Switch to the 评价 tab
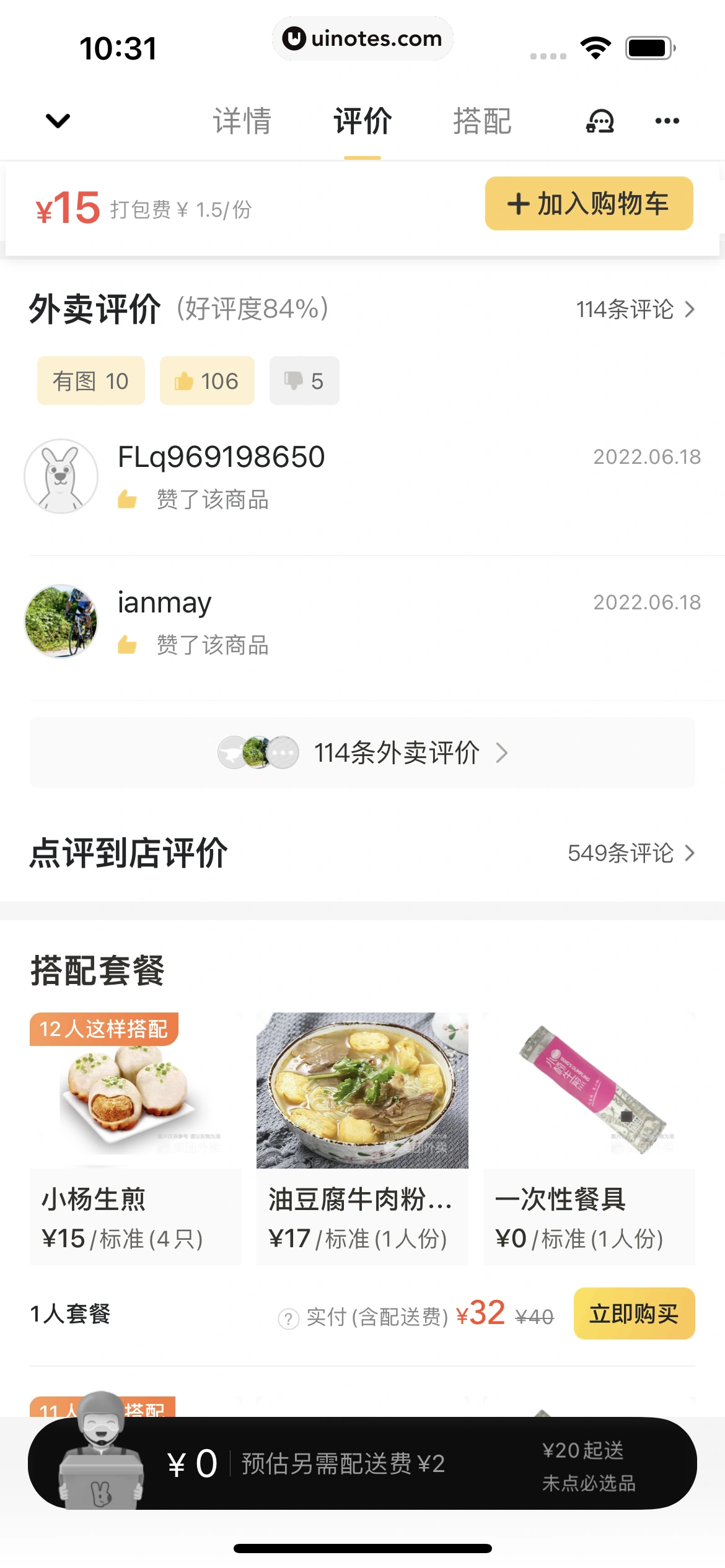This screenshot has width=725, height=1568. 361,121
